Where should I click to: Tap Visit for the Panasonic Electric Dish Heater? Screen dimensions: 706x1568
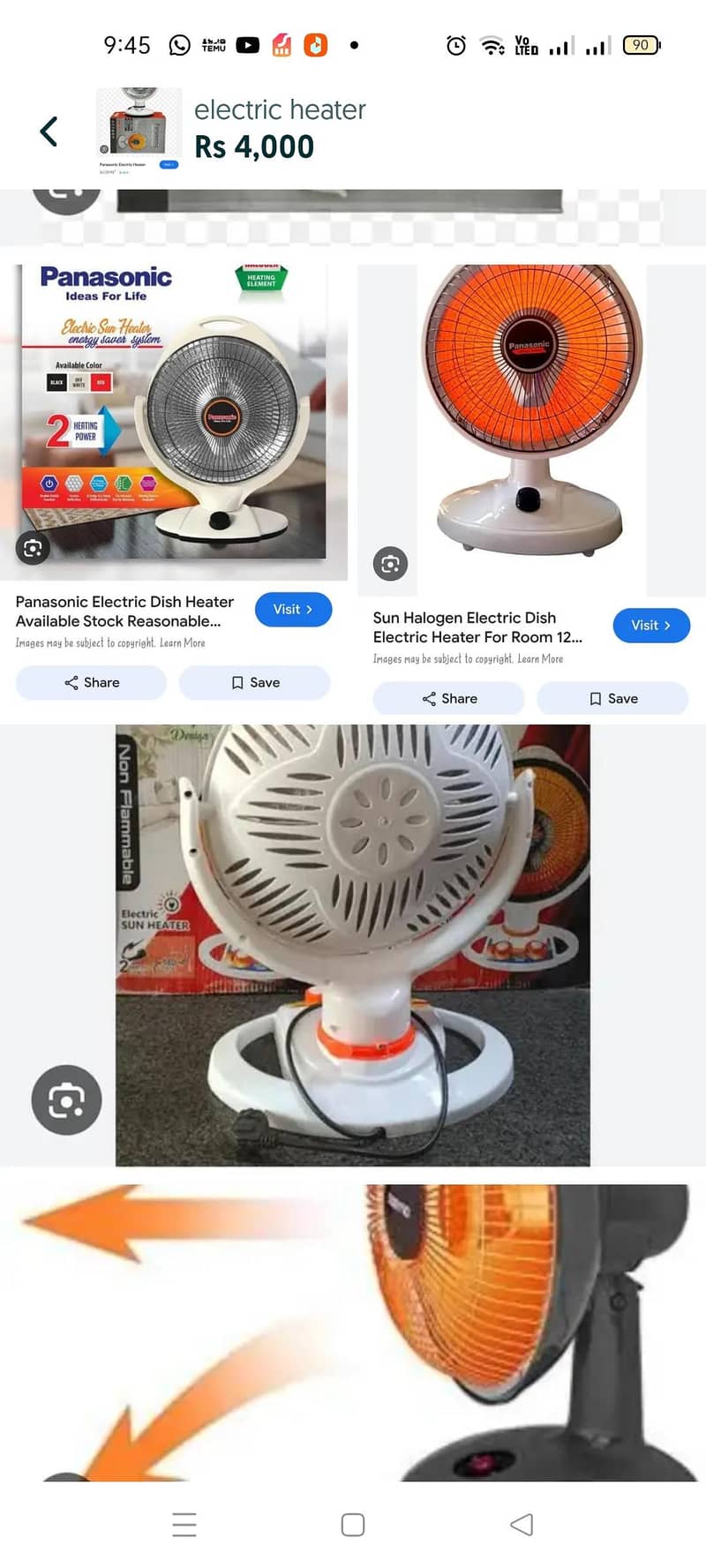pos(293,610)
